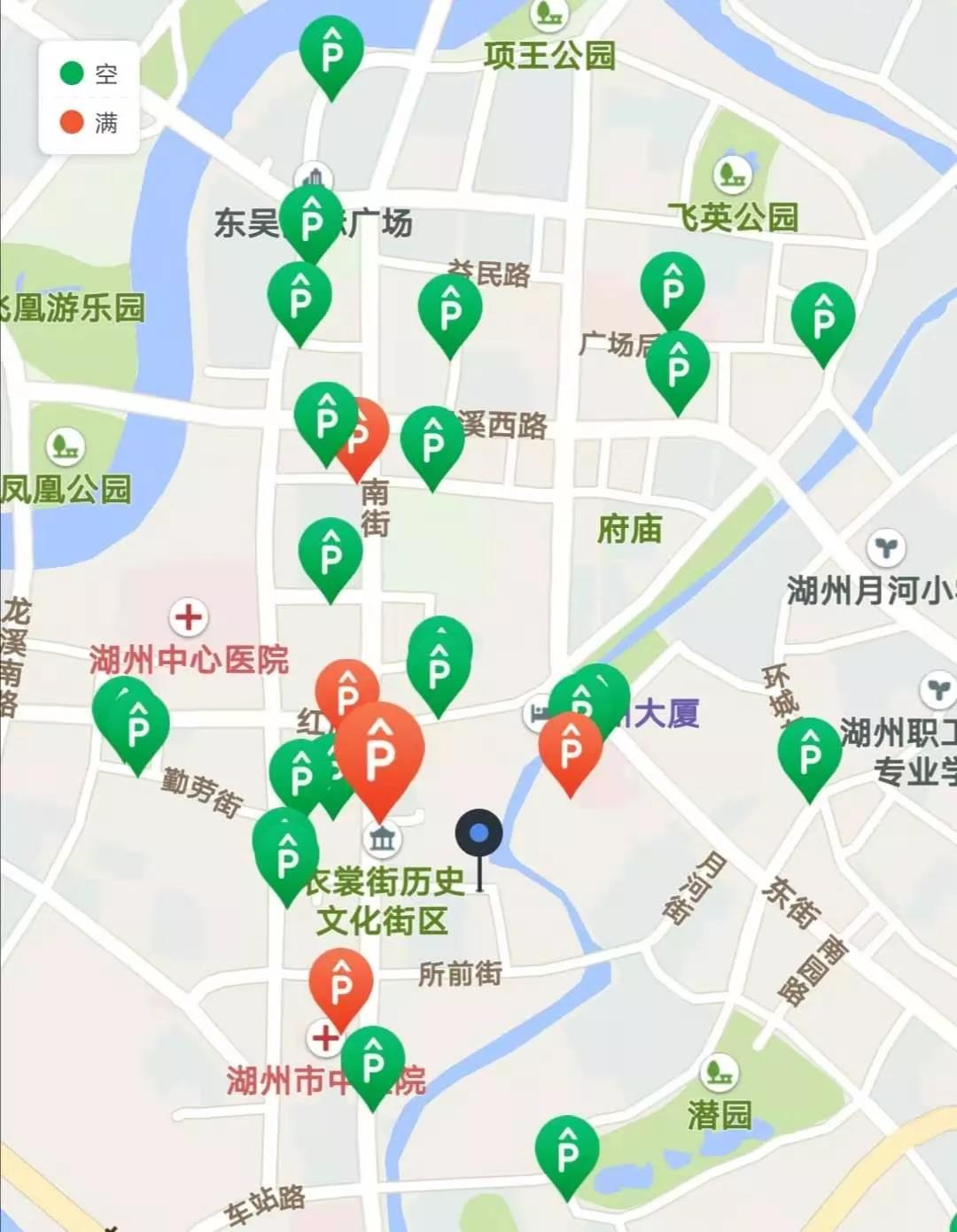Open green parking pin on 湖州市中医院 label

373,1062
